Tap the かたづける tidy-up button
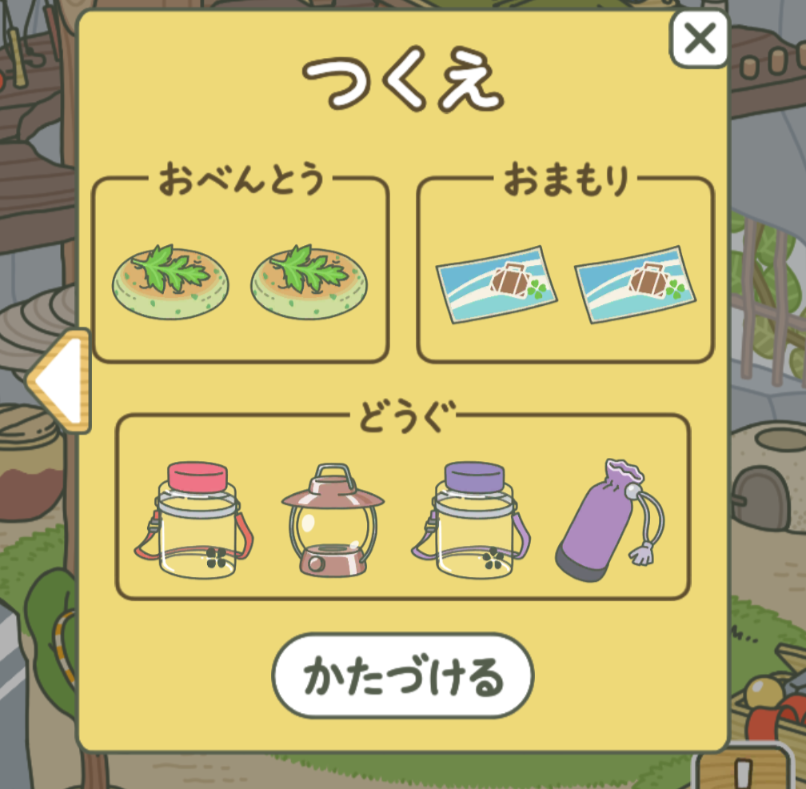 pyautogui.click(x=403, y=676)
